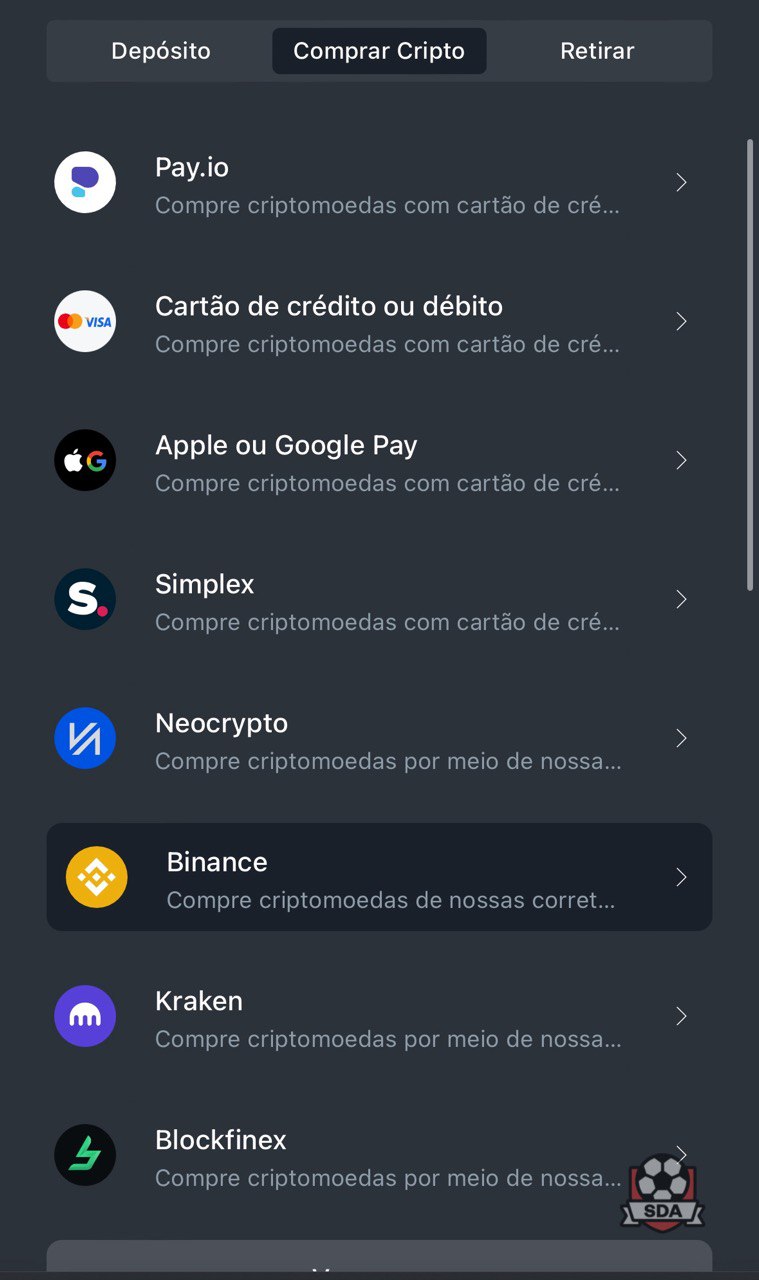Screen dimensions: 759x1280
Task: Open the Neocrypto option
Action: pos(379,739)
